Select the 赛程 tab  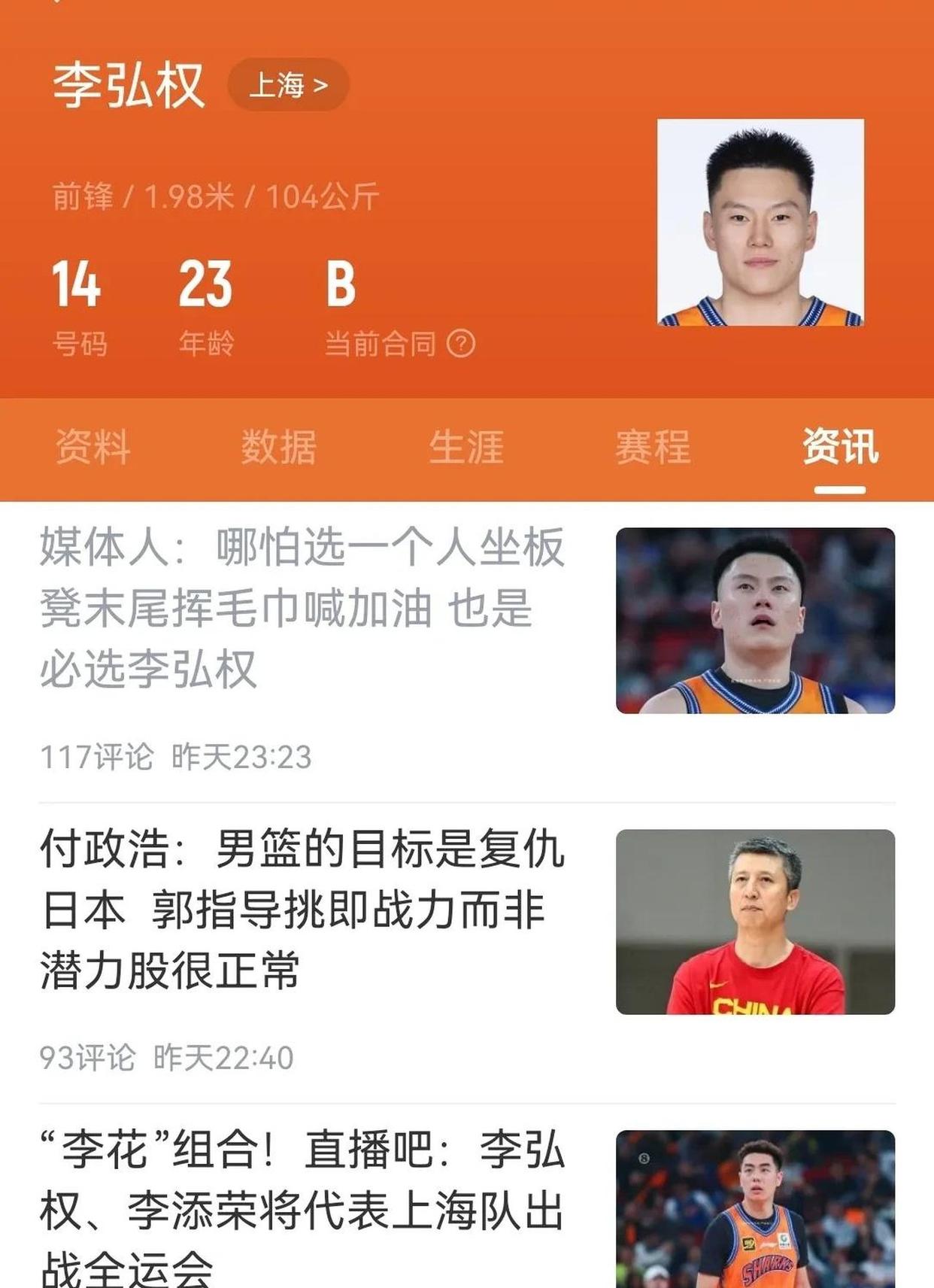click(653, 447)
